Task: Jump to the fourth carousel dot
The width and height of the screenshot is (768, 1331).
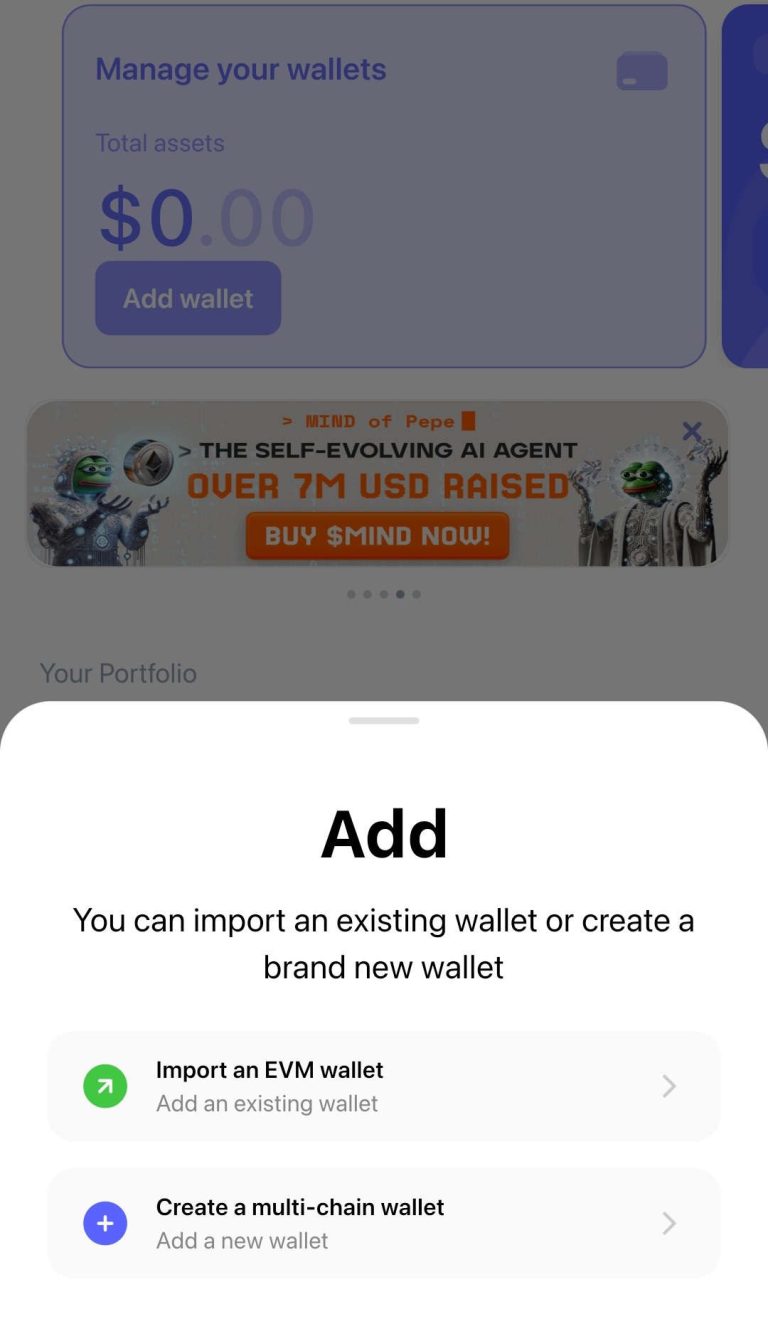Action: [x=400, y=594]
